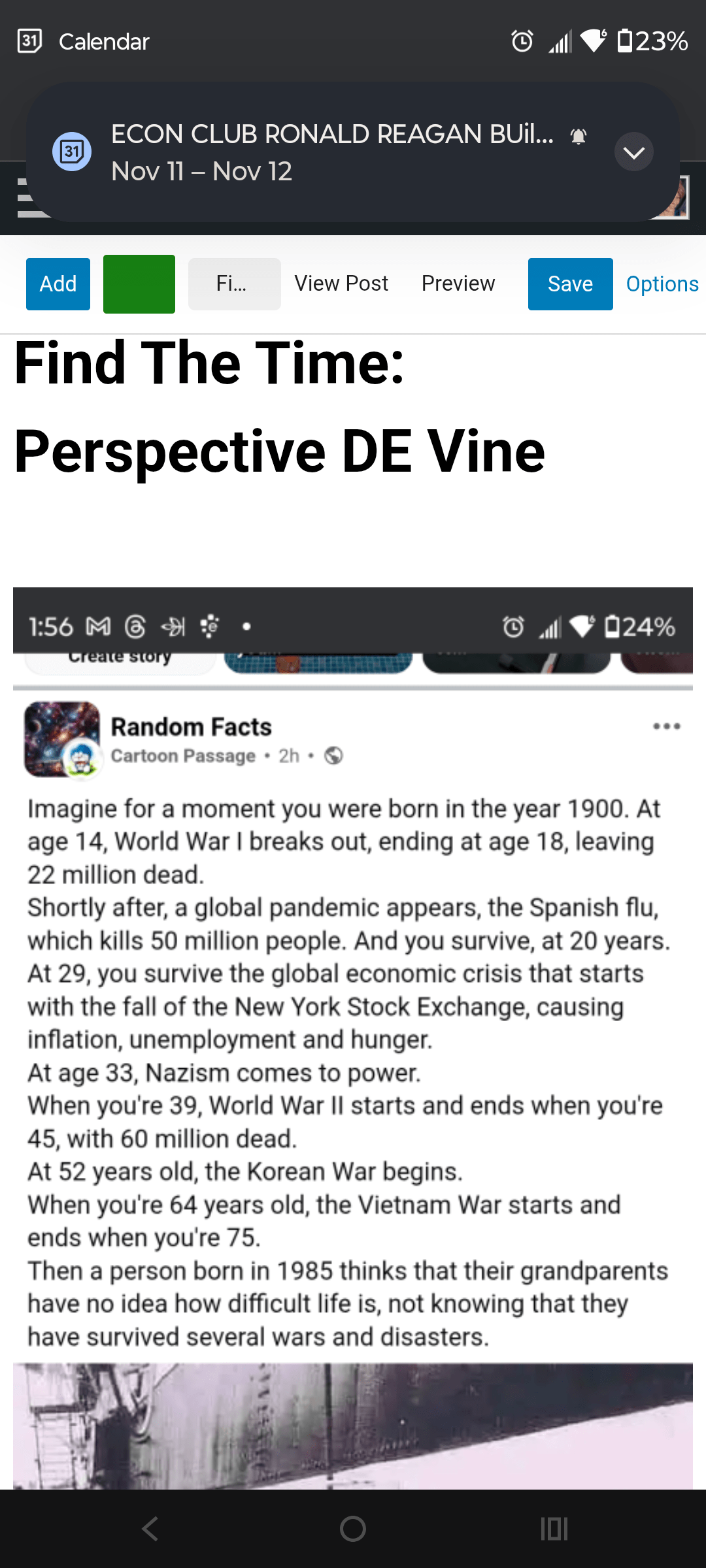Edit the post title field

[x=281, y=406]
